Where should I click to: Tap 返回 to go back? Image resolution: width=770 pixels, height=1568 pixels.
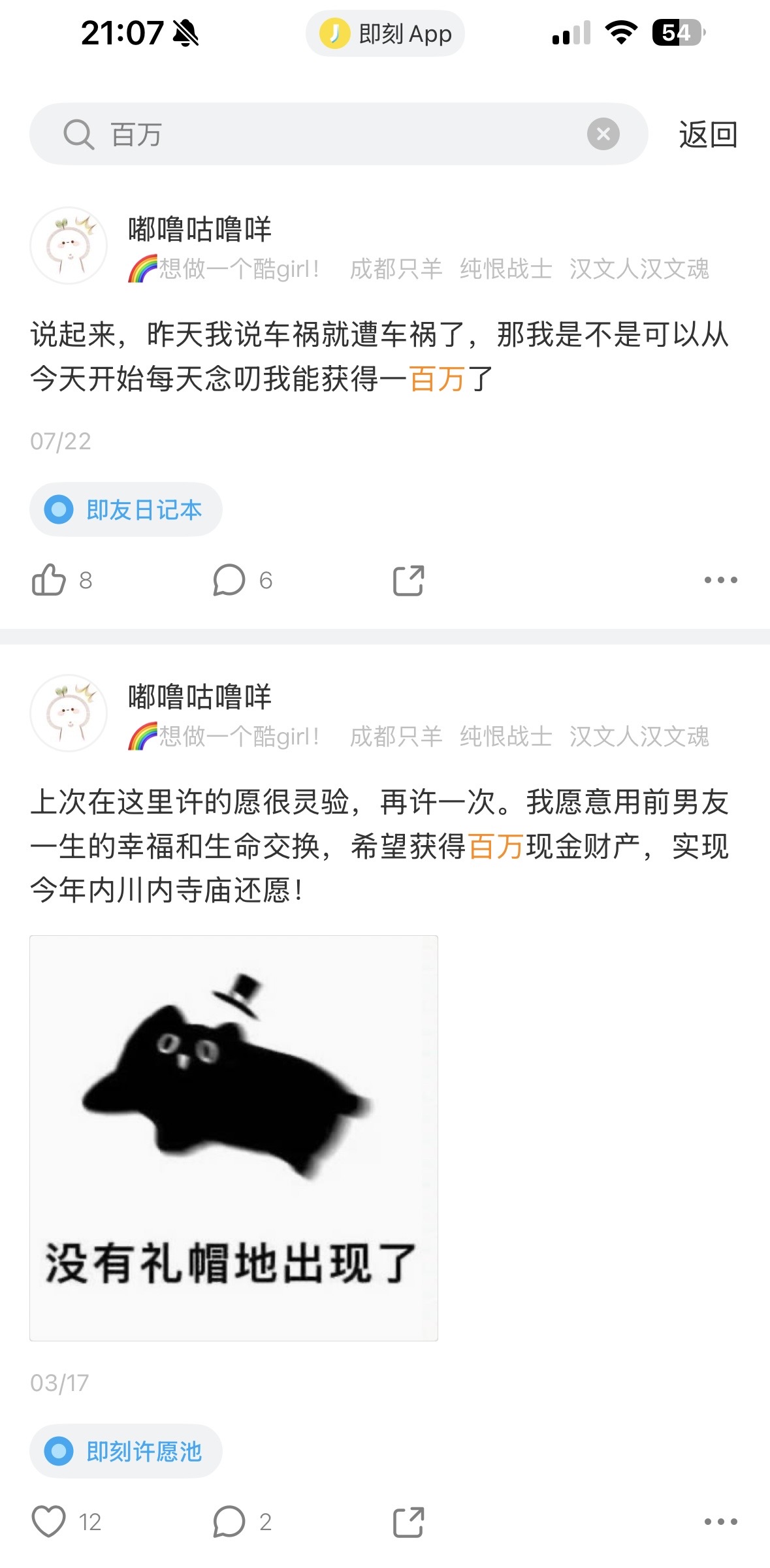[x=708, y=135]
